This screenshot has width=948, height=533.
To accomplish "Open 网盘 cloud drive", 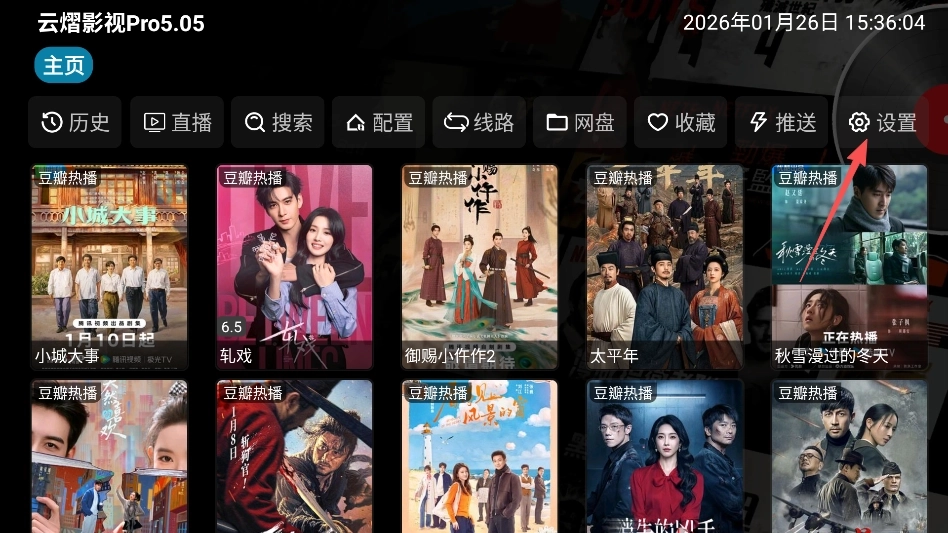I will 580,122.
